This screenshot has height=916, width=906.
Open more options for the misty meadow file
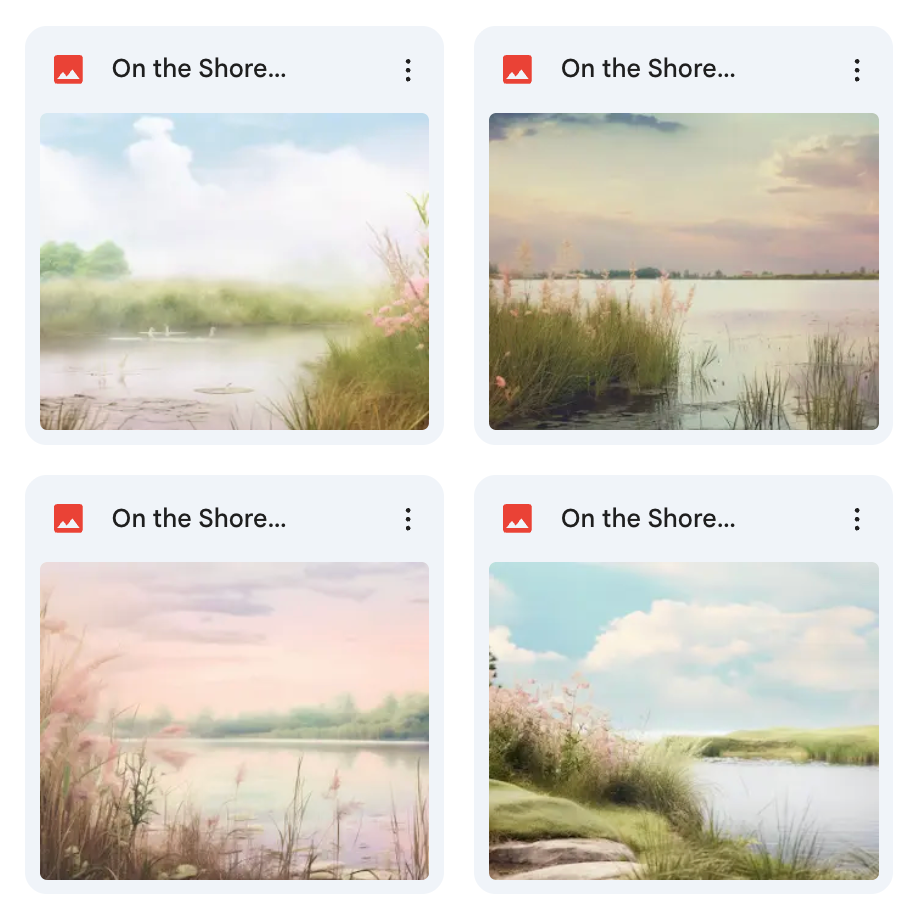point(408,70)
